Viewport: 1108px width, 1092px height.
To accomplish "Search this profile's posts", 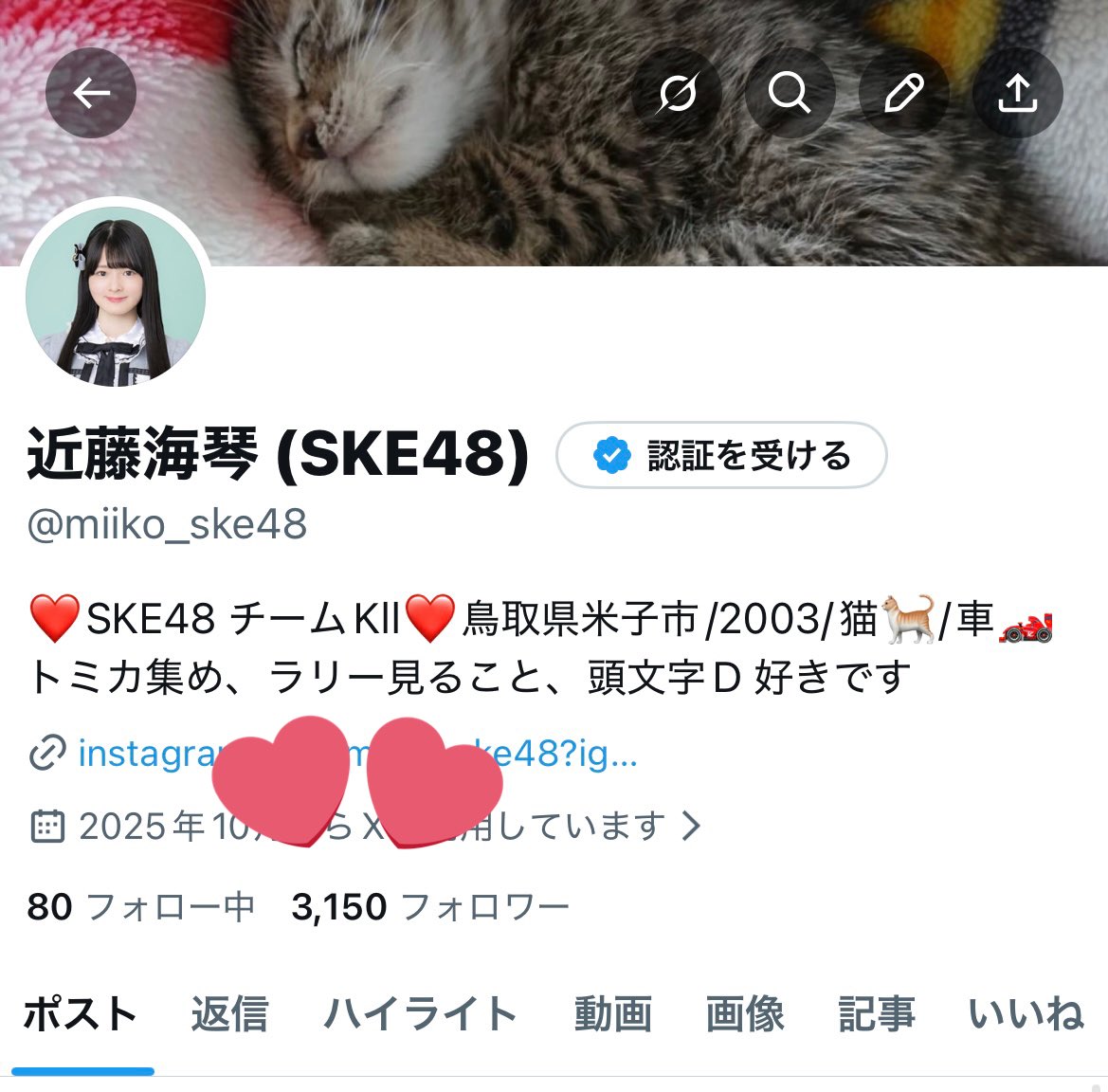I will coord(790,93).
